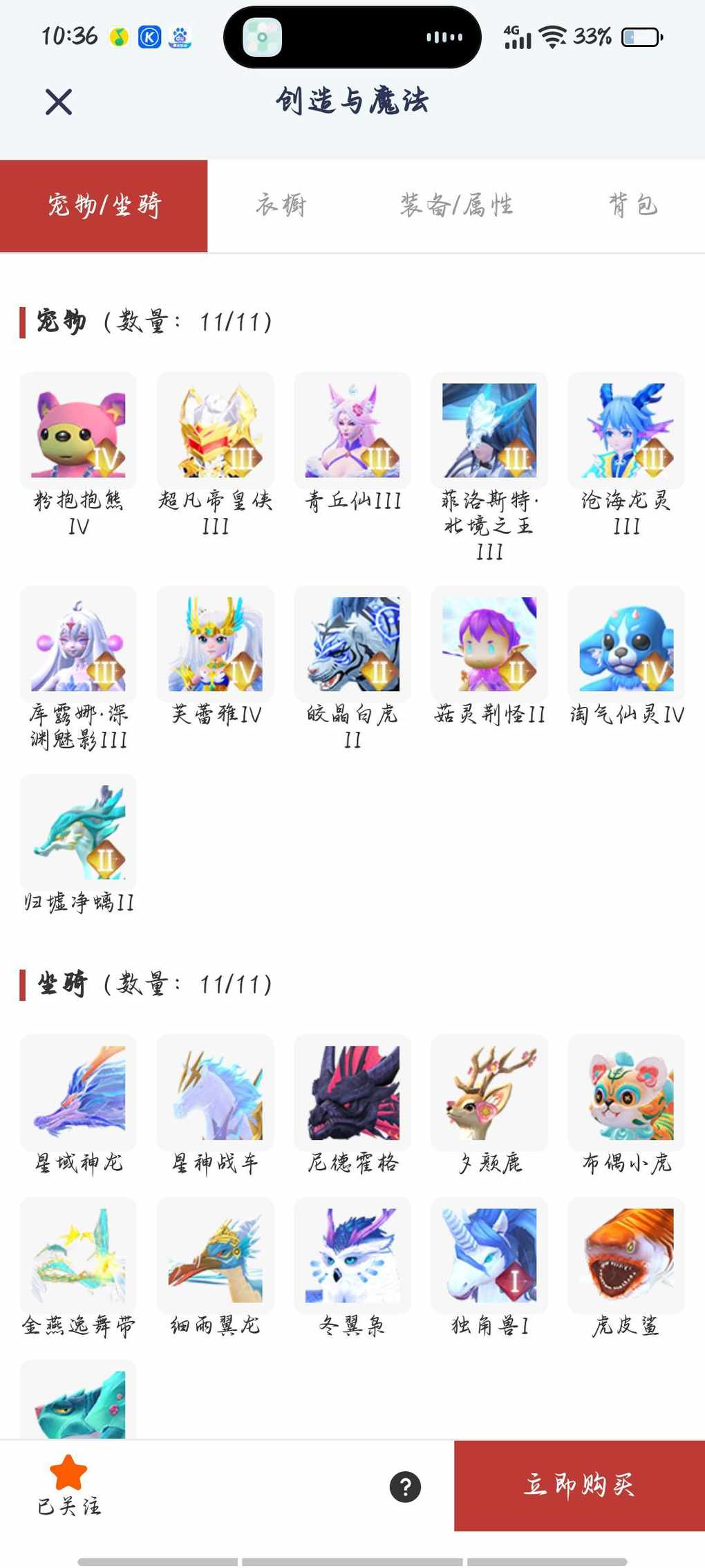Screen dimensions: 705x1568
Task: Open the 布偶小虎 mount tile
Action: tap(626, 1093)
